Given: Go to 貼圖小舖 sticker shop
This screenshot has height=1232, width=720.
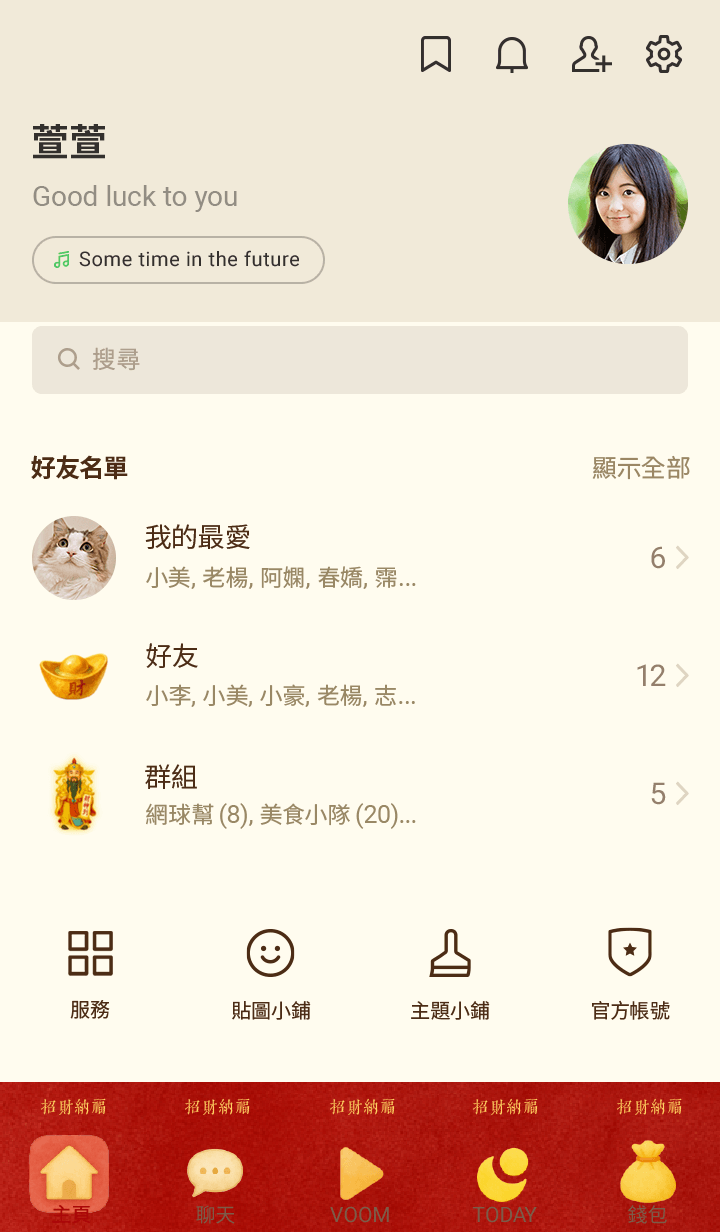Looking at the screenshot, I should click(270, 974).
